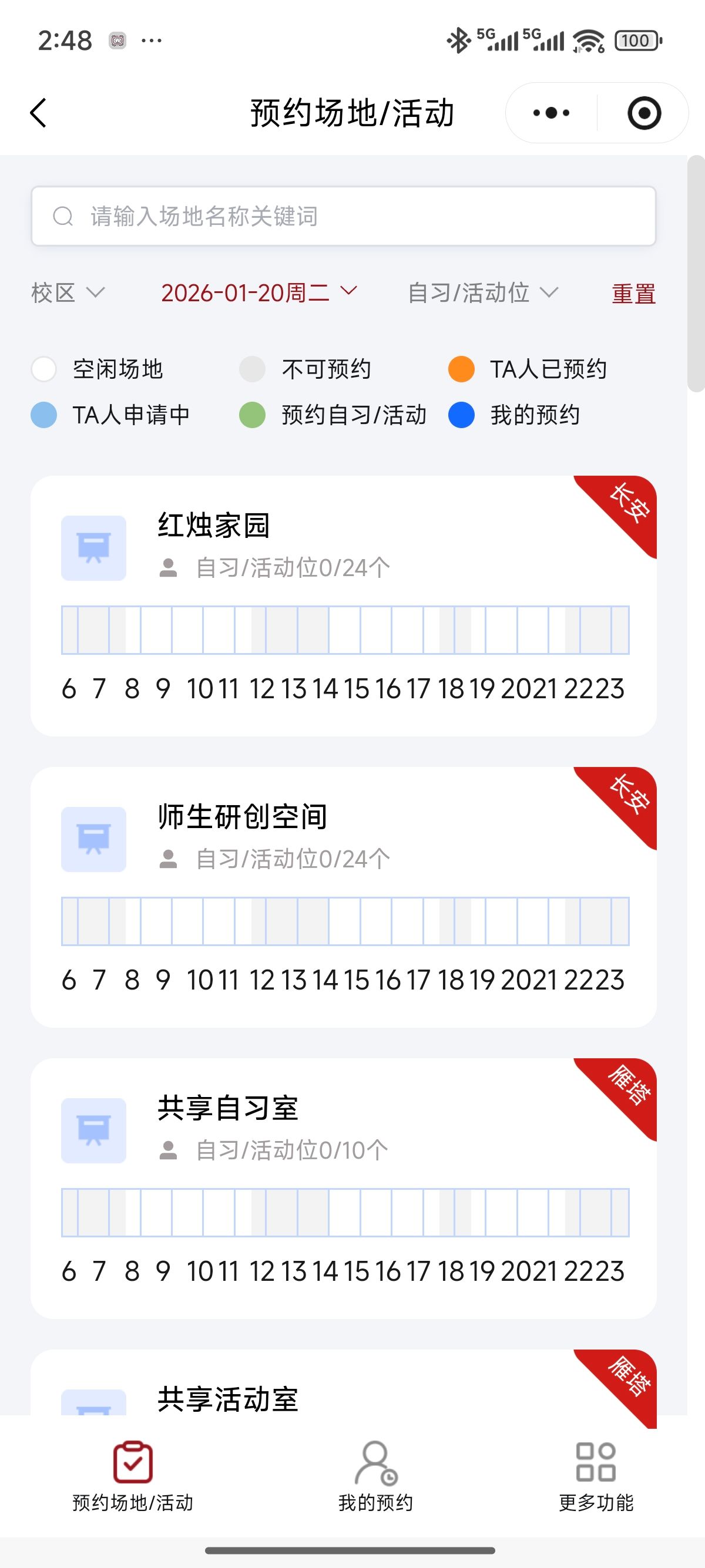Open the mini program more options menu
705x1568 pixels.
(x=551, y=113)
